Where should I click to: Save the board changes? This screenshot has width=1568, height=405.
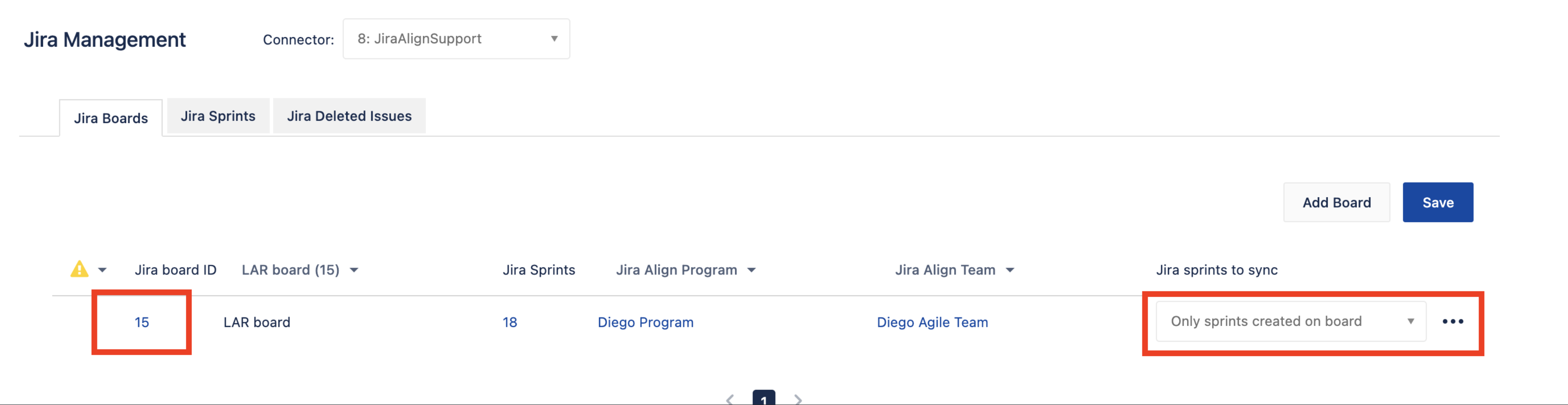coord(1437,202)
